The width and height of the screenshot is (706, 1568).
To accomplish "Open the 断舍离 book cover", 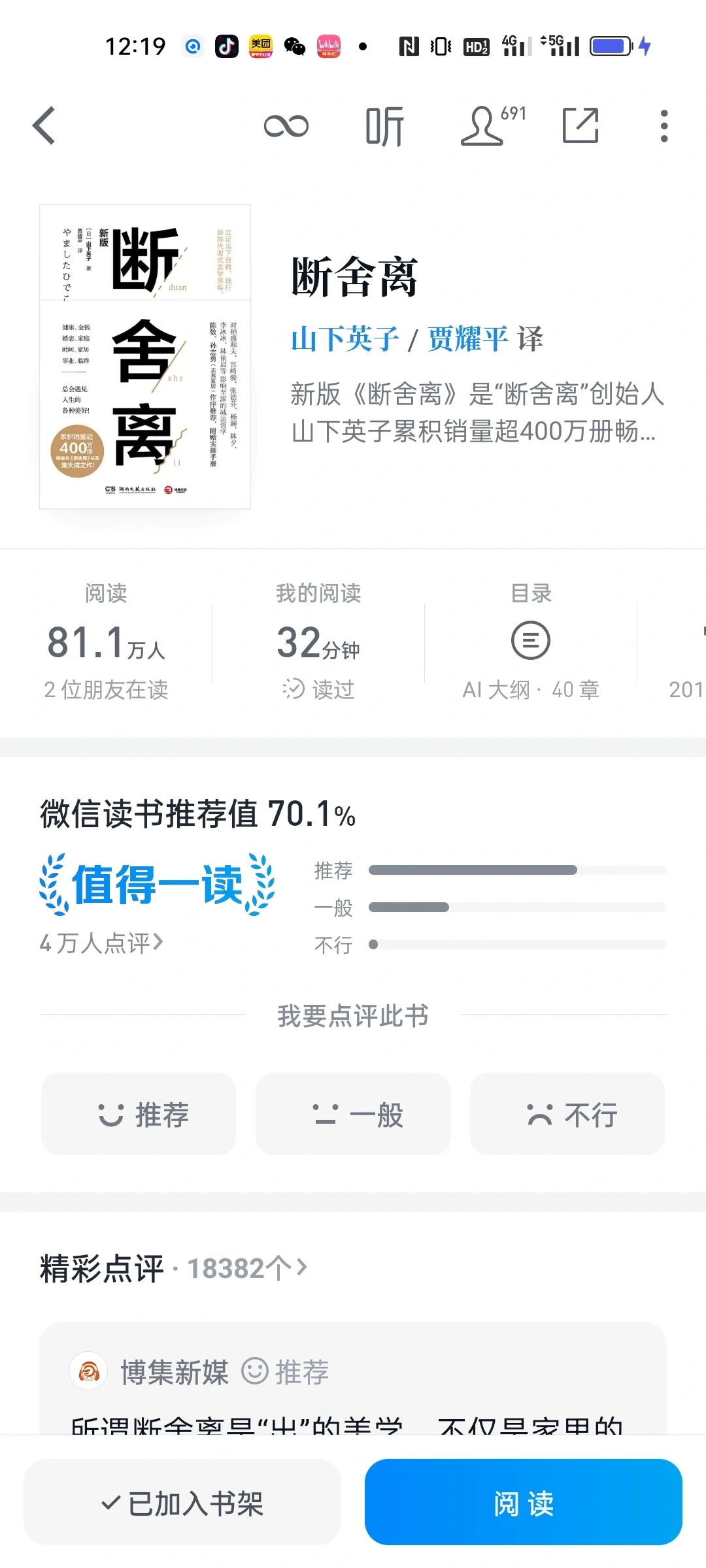I will click(145, 357).
